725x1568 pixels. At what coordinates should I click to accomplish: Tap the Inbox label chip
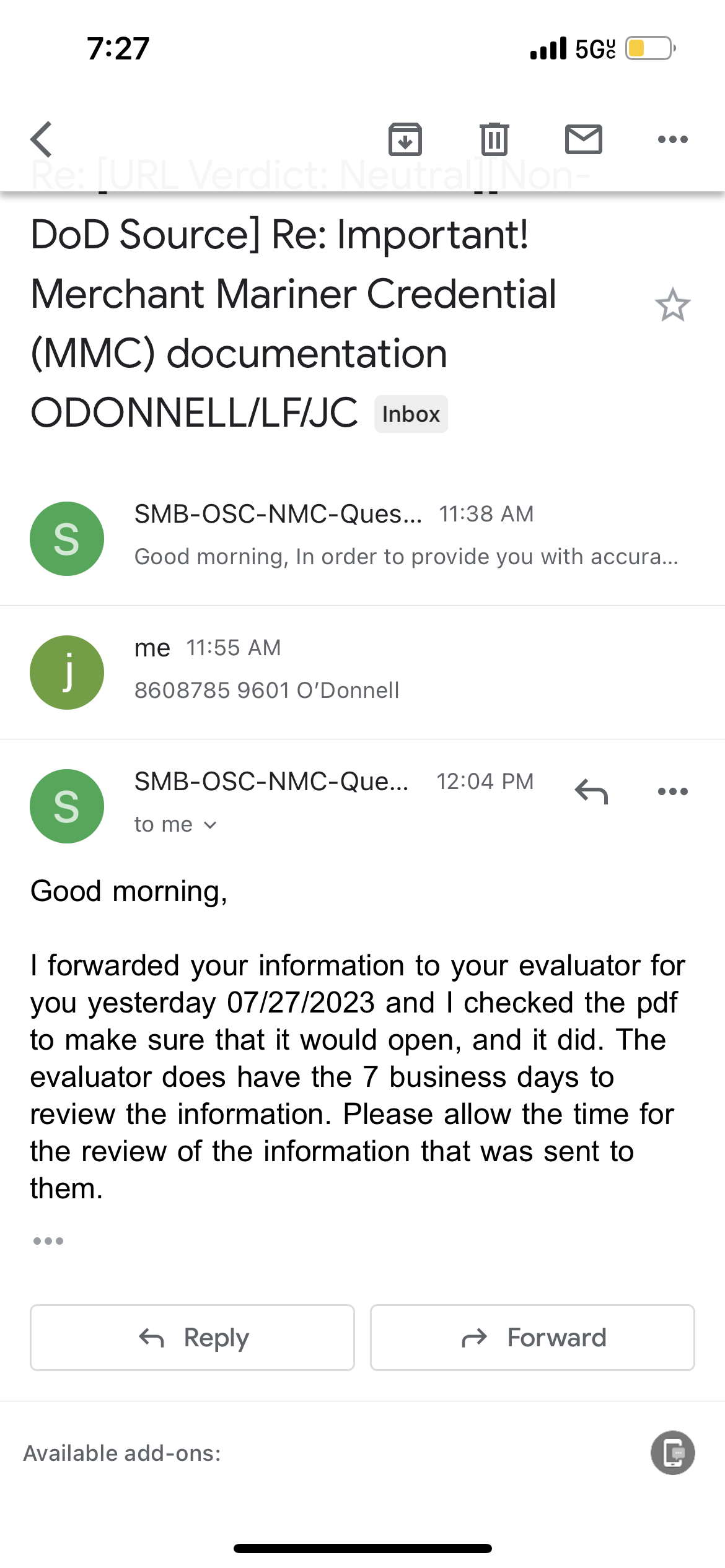click(411, 414)
